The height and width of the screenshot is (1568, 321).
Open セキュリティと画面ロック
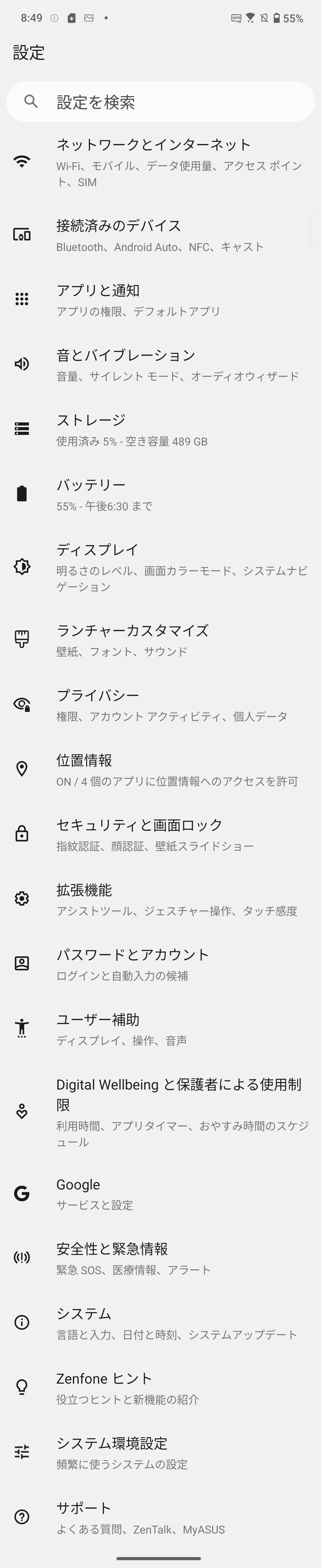click(x=160, y=834)
